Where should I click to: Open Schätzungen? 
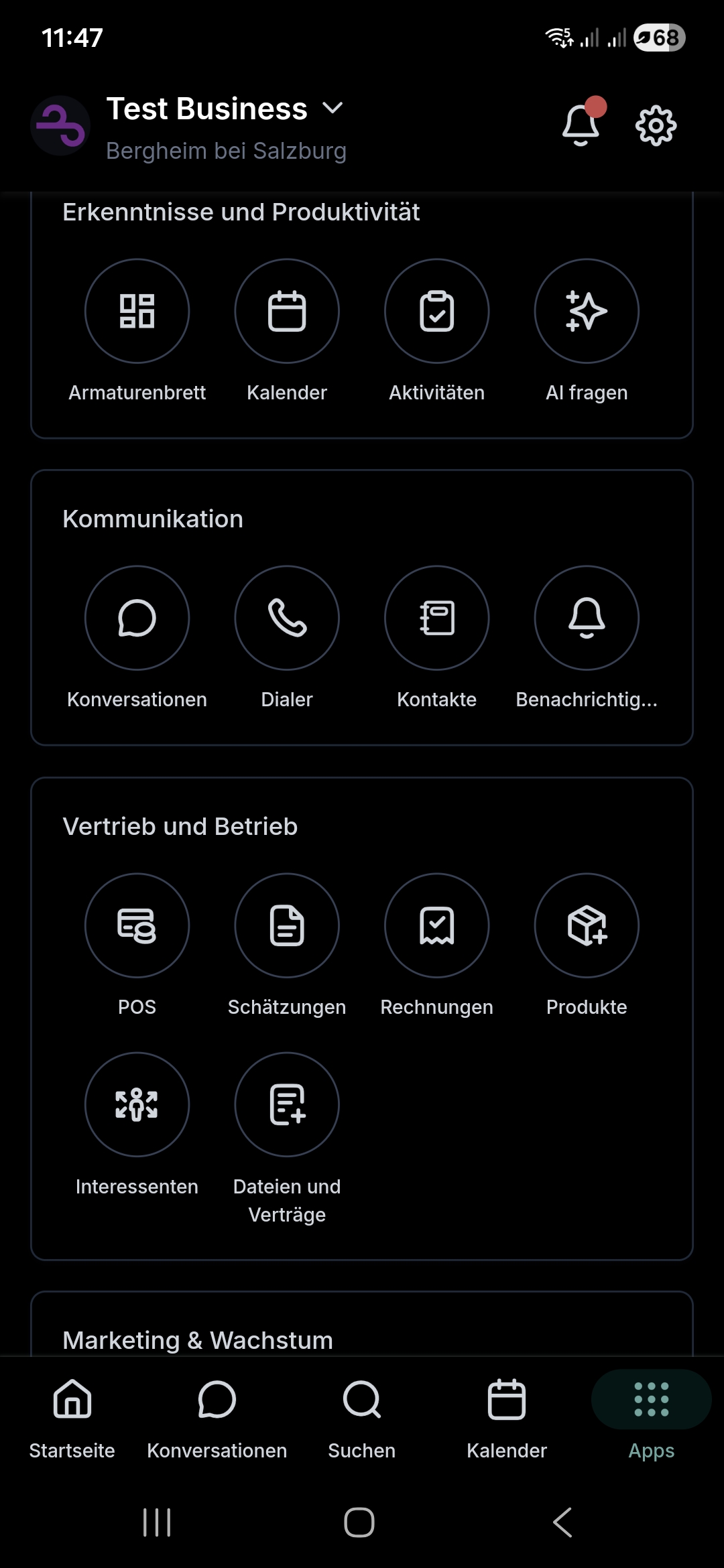pyautogui.click(x=287, y=925)
